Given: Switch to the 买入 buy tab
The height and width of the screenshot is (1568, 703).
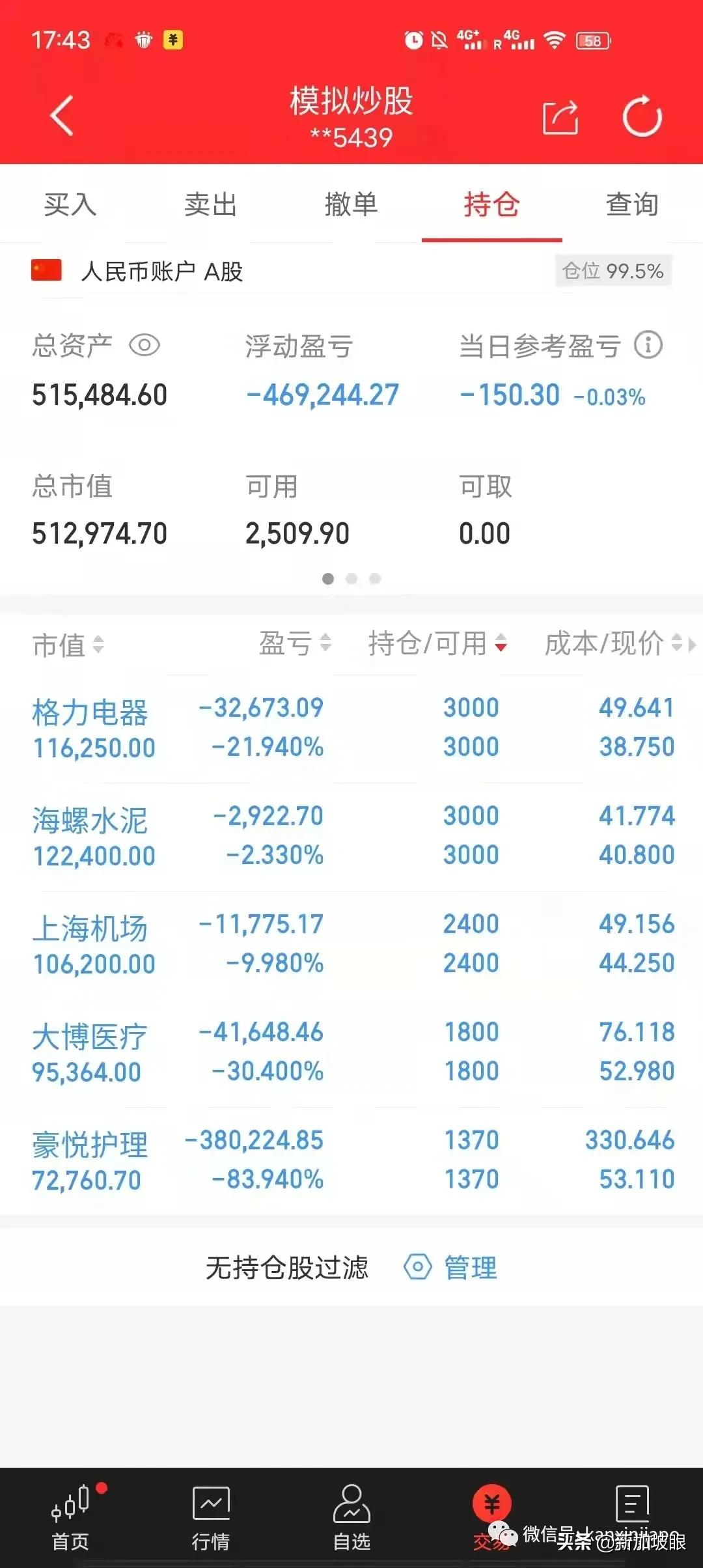Looking at the screenshot, I should [x=70, y=204].
